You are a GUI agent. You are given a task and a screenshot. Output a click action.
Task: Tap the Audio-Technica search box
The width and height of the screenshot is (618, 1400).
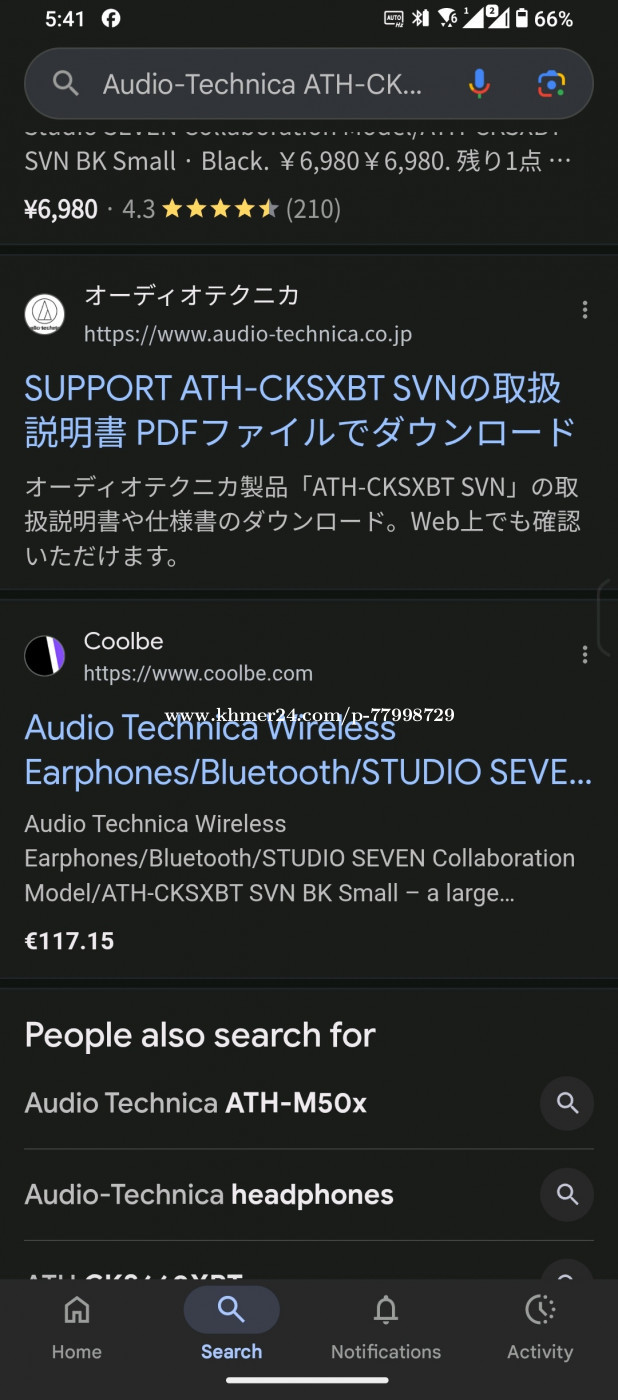pyautogui.click(x=262, y=84)
